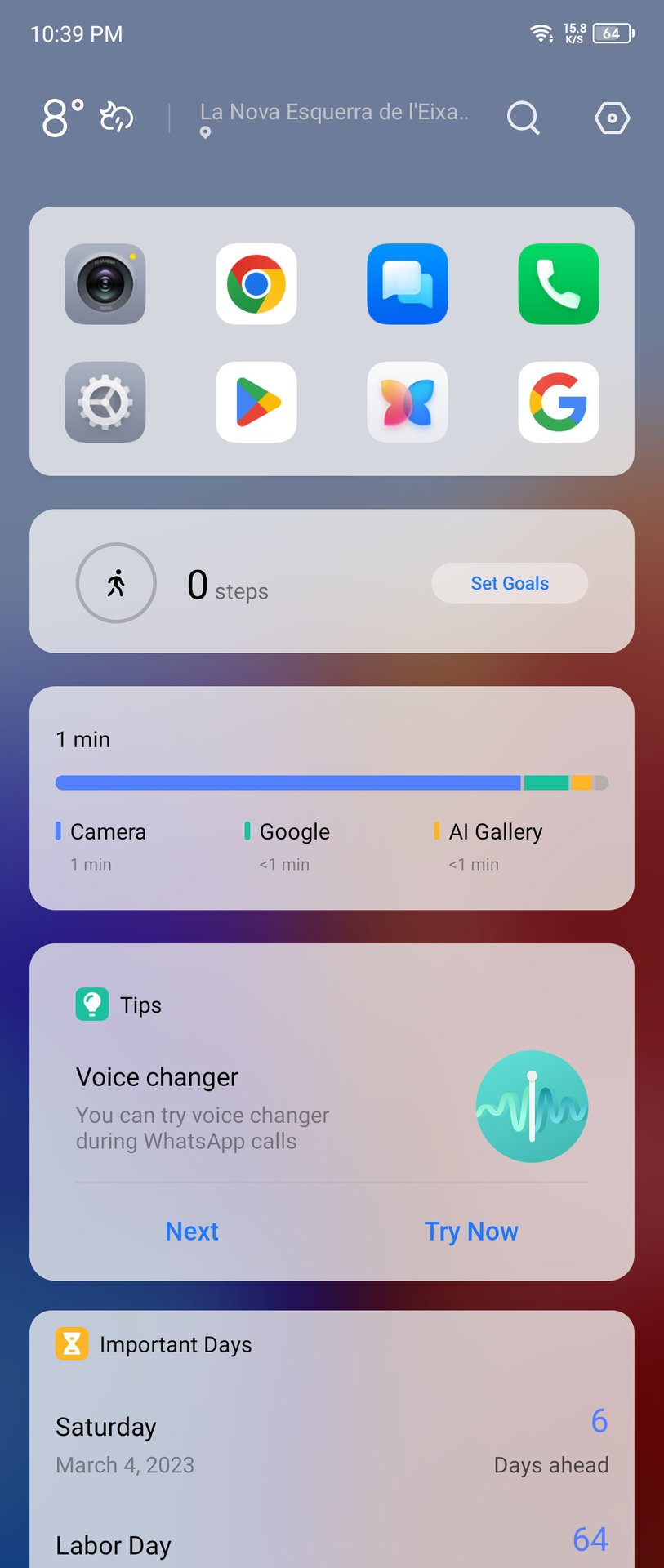Open the butterfly gallery app
Viewport: 664px width, 1568px height.
point(408,403)
